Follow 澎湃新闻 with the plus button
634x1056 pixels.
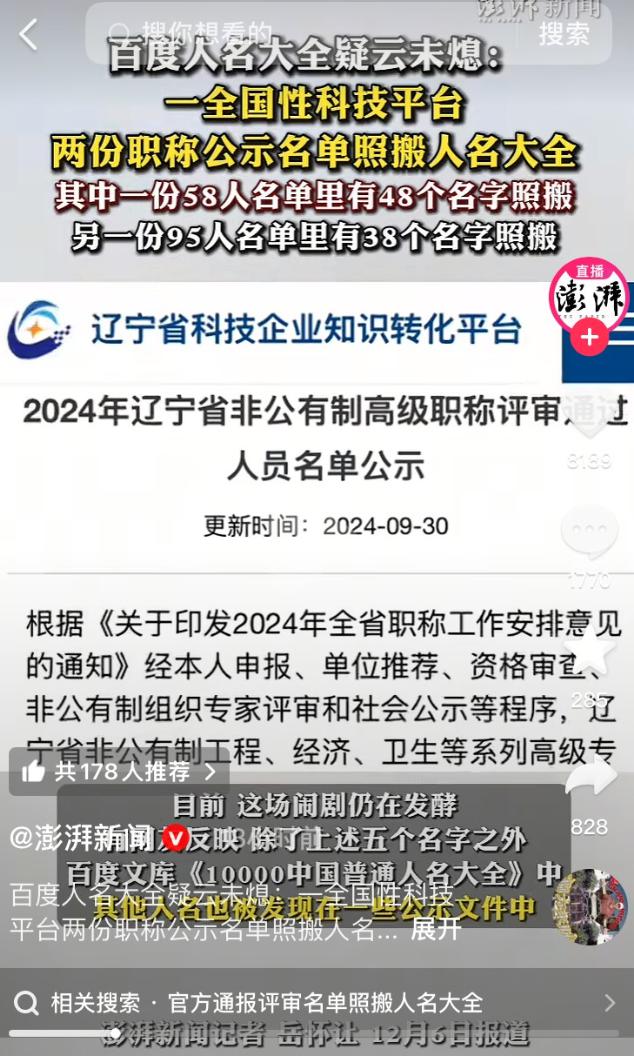click(x=590, y=338)
